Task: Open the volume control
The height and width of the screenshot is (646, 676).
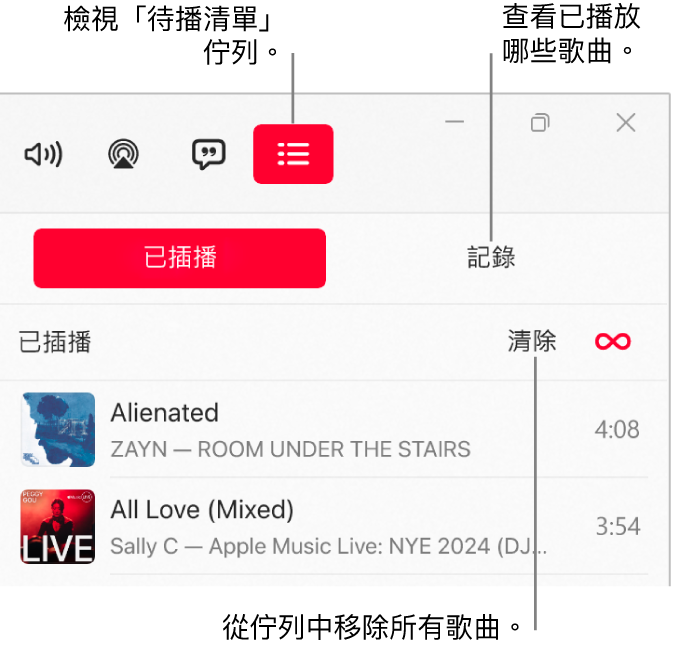Action: [43, 154]
